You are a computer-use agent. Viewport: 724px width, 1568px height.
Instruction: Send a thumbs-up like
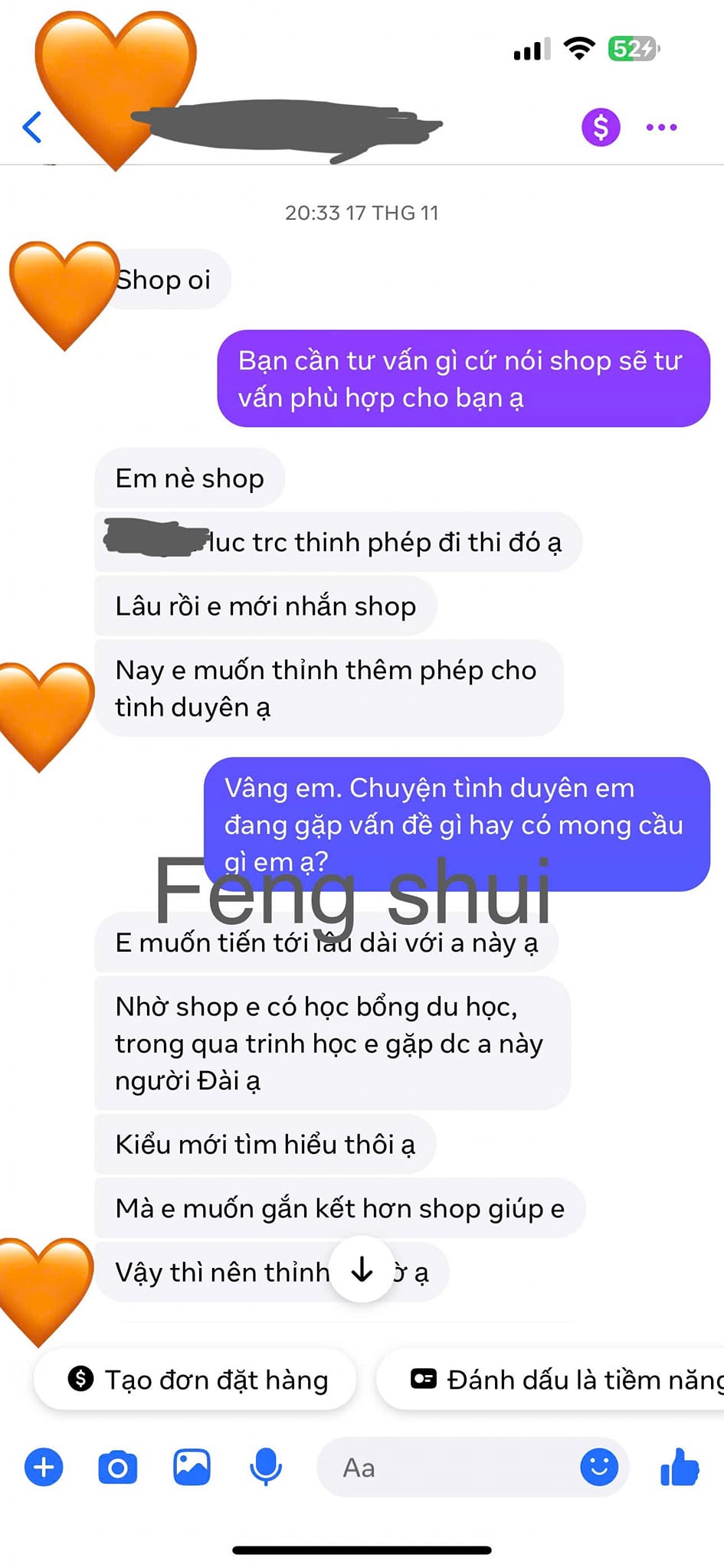[x=680, y=1467]
